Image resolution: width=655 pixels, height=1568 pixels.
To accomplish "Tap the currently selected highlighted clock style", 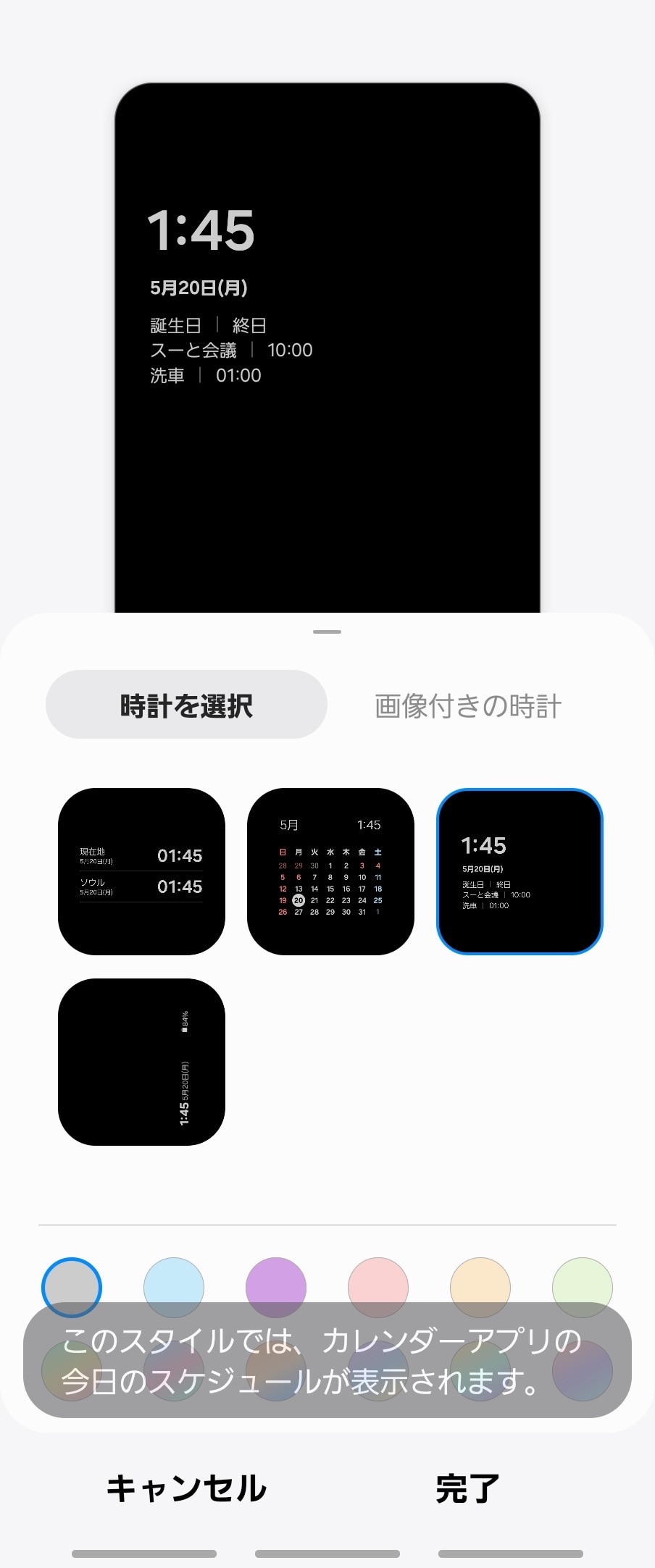I will tap(520, 871).
